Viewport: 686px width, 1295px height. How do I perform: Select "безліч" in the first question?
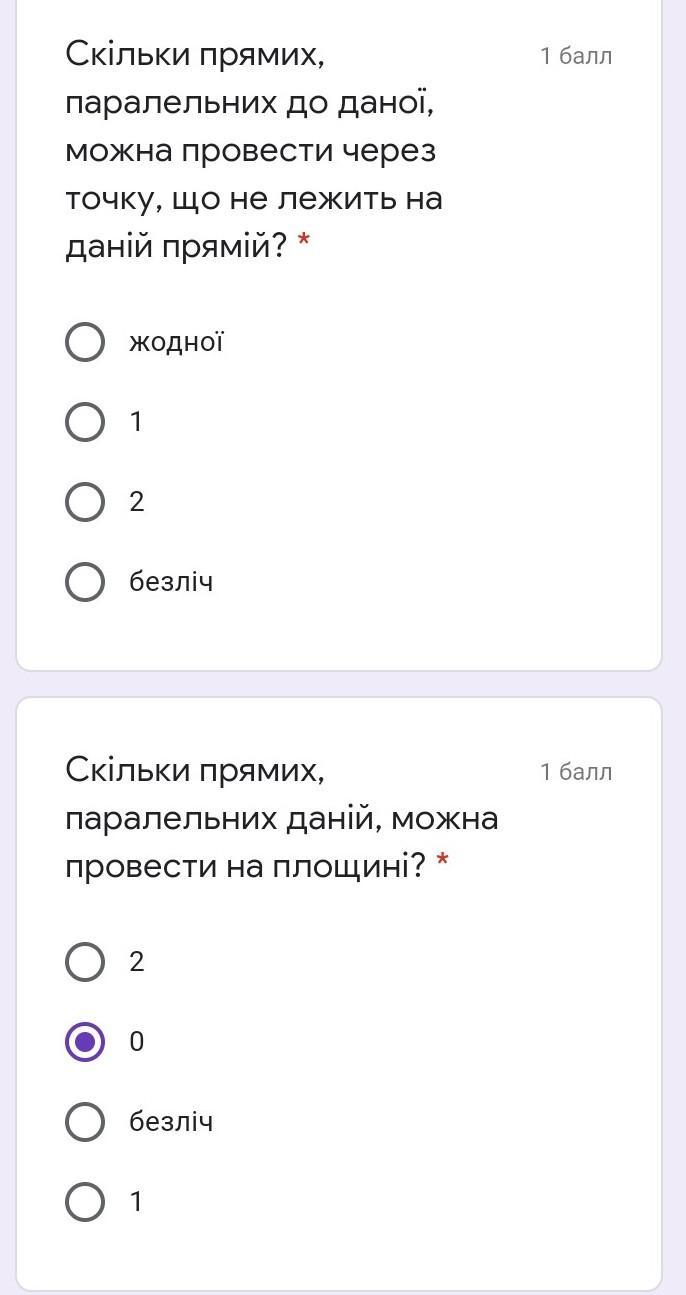point(85,582)
